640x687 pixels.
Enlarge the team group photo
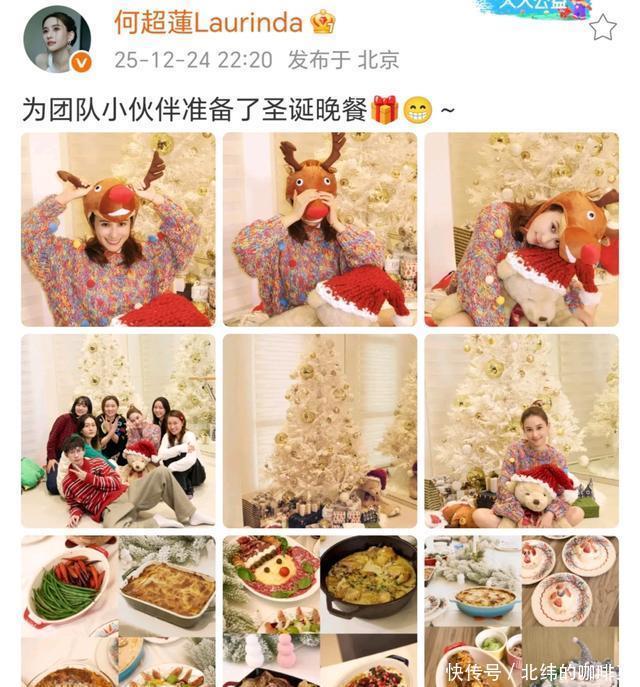click(x=118, y=431)
